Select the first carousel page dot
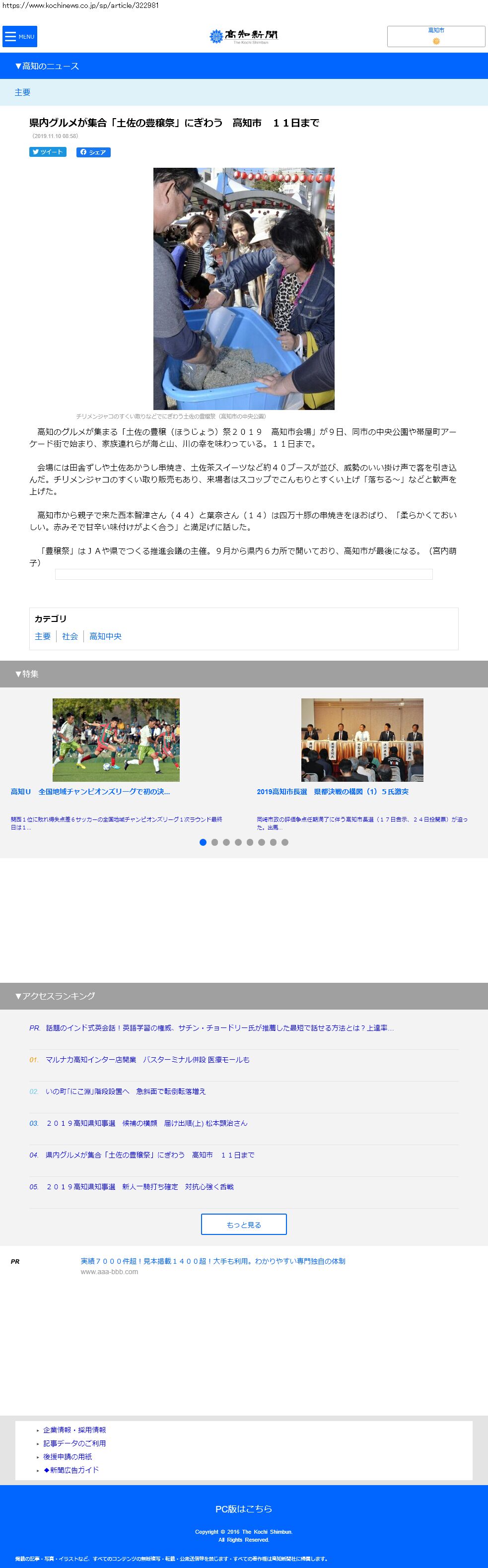The width and height of the screenshot is (488, 1568). 203,842
